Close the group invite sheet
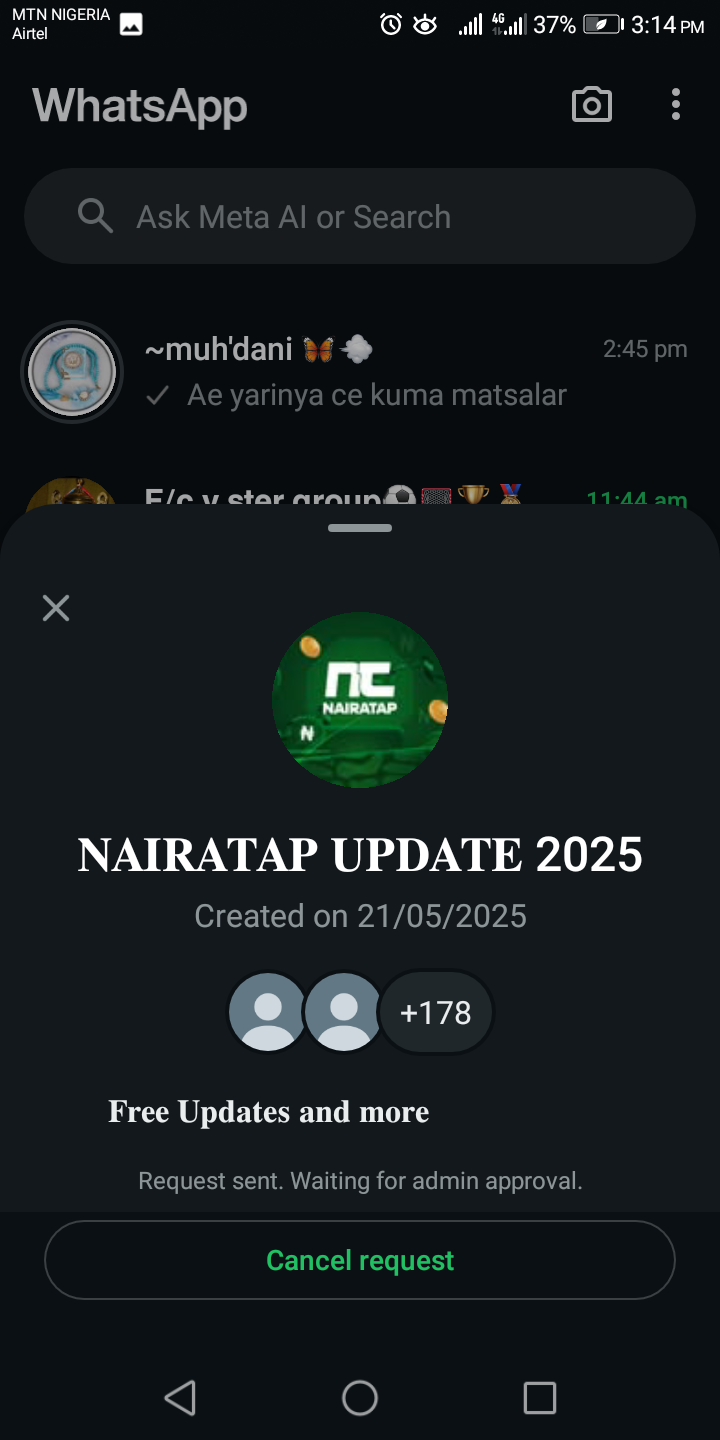This screenshot has height=1440, width=720. (x=56, y=608)
